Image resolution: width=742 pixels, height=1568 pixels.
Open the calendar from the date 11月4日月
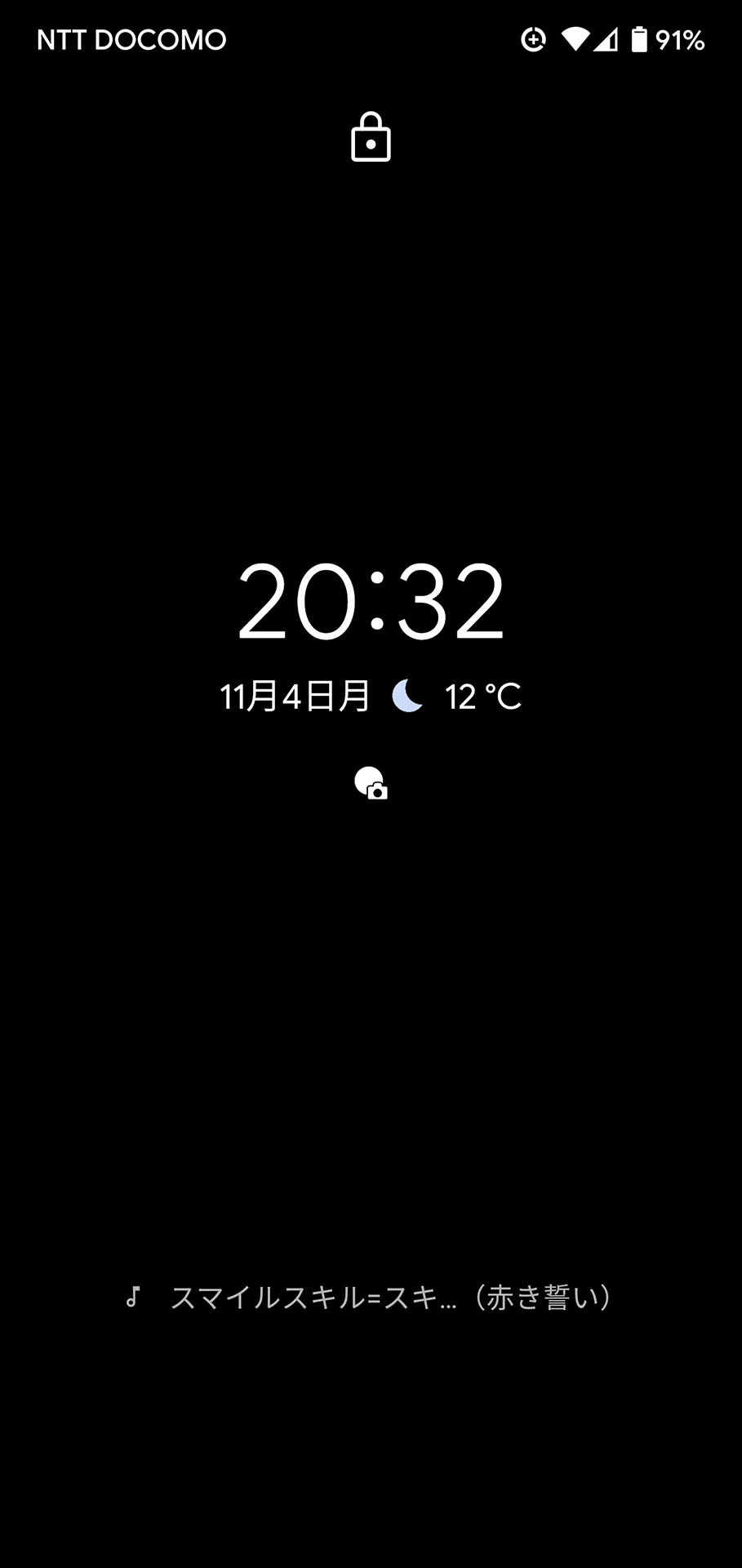pyautogui.click(x=295, y=697)
